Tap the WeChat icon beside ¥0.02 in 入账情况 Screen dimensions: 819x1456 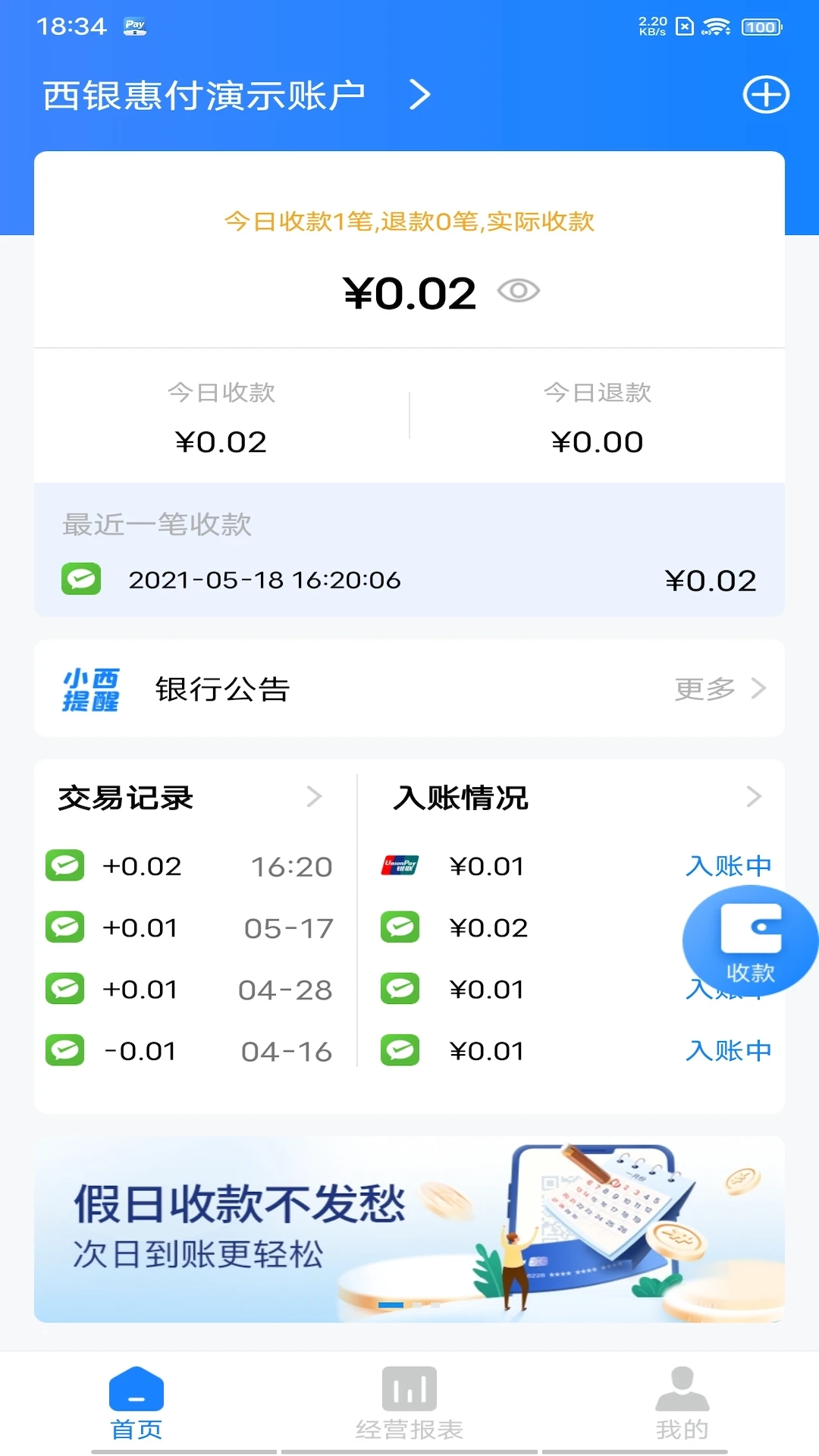400,927
